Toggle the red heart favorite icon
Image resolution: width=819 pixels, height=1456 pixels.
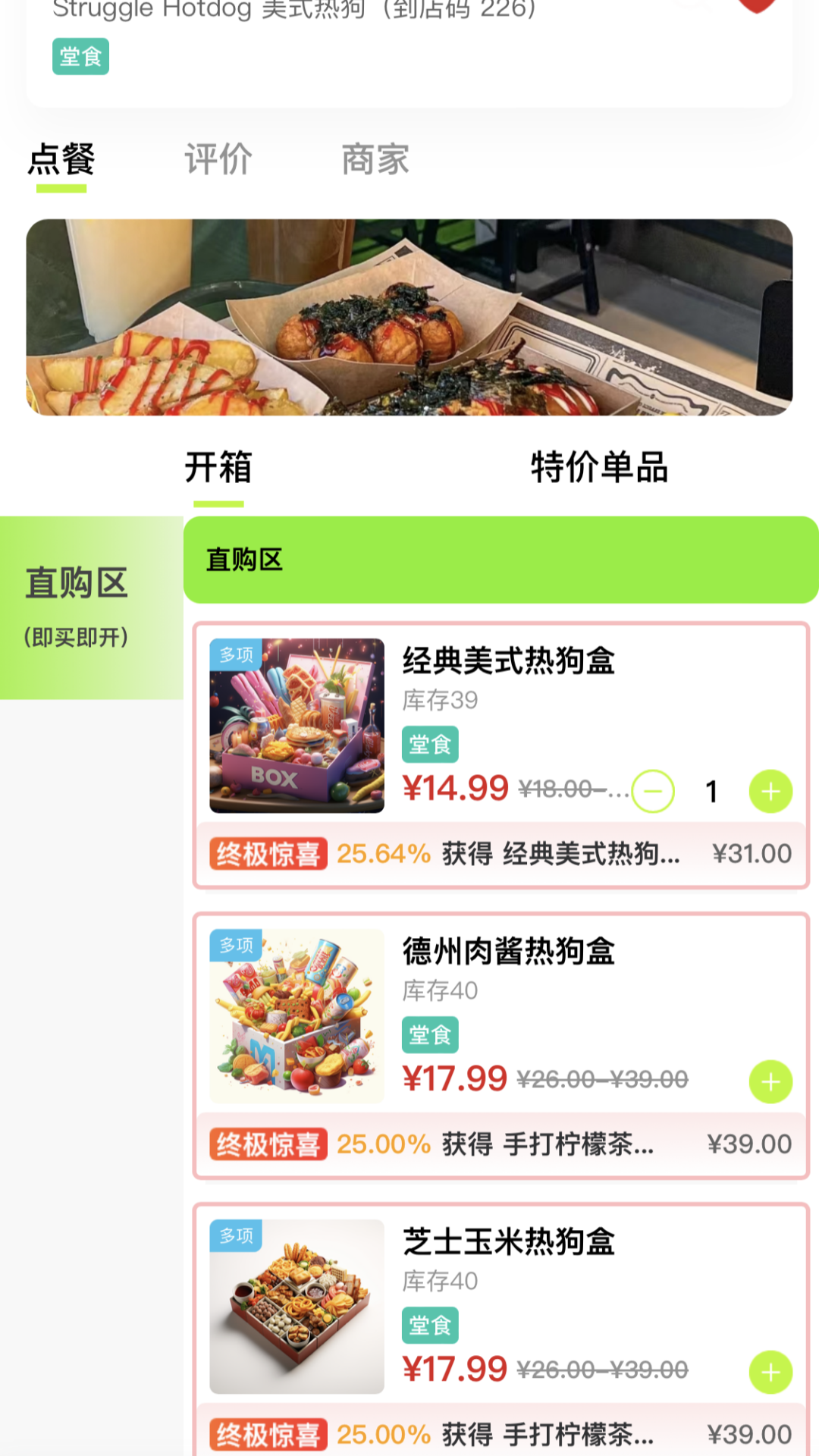click(x=758, y=4)
